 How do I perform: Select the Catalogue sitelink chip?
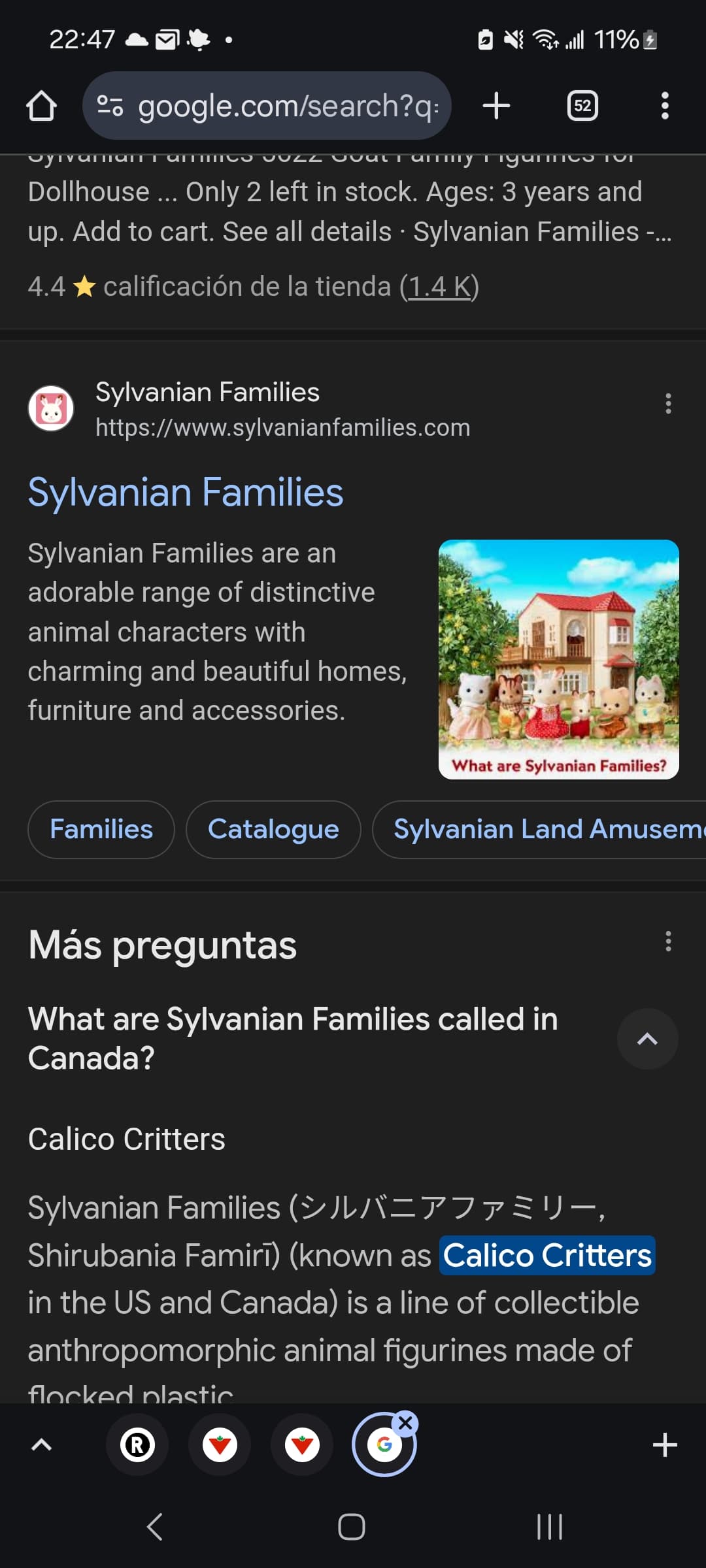coord(273,829)
